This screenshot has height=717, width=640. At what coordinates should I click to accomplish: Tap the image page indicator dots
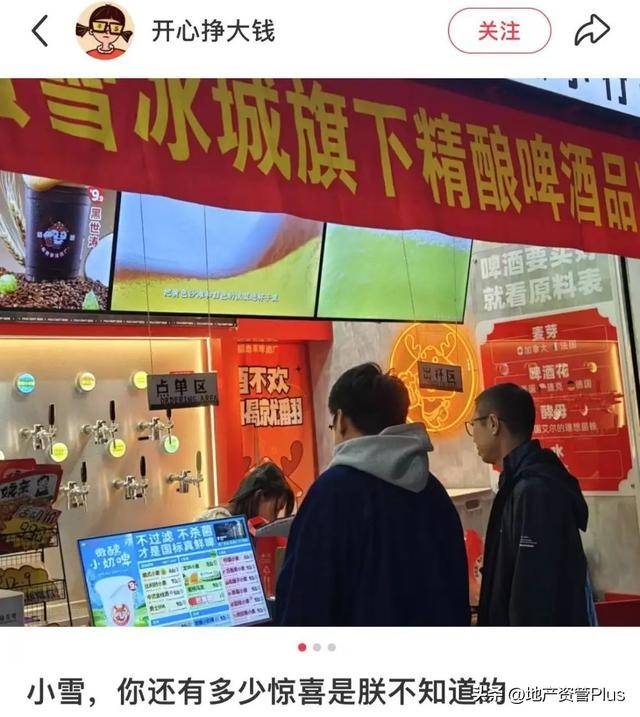coord(317,647)
